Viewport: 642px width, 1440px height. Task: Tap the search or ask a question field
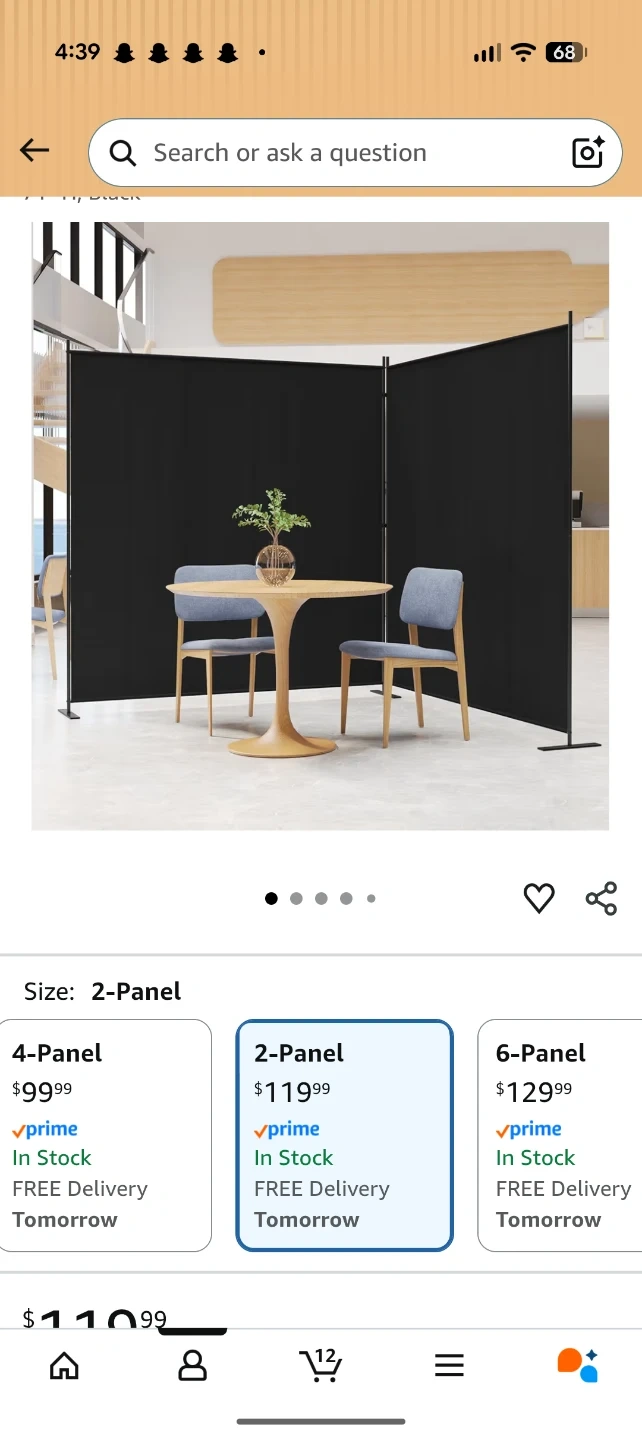pyautogui.click(x=330, y=153)
